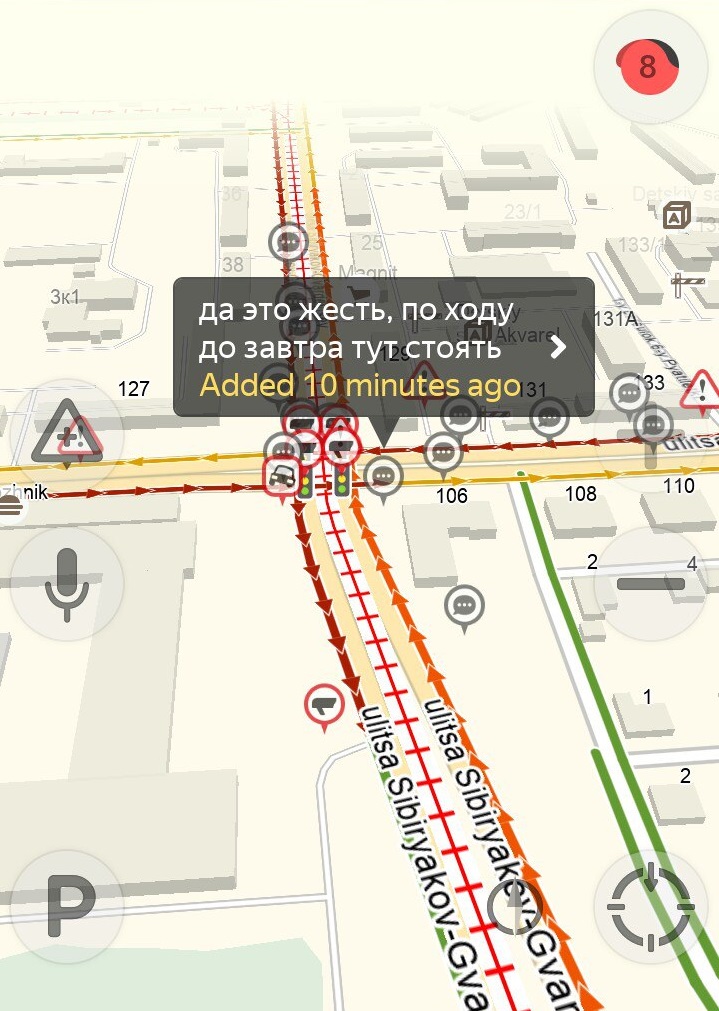Tap the compass icon near the bottom
Screen dimensions: 719x1011
514,906
